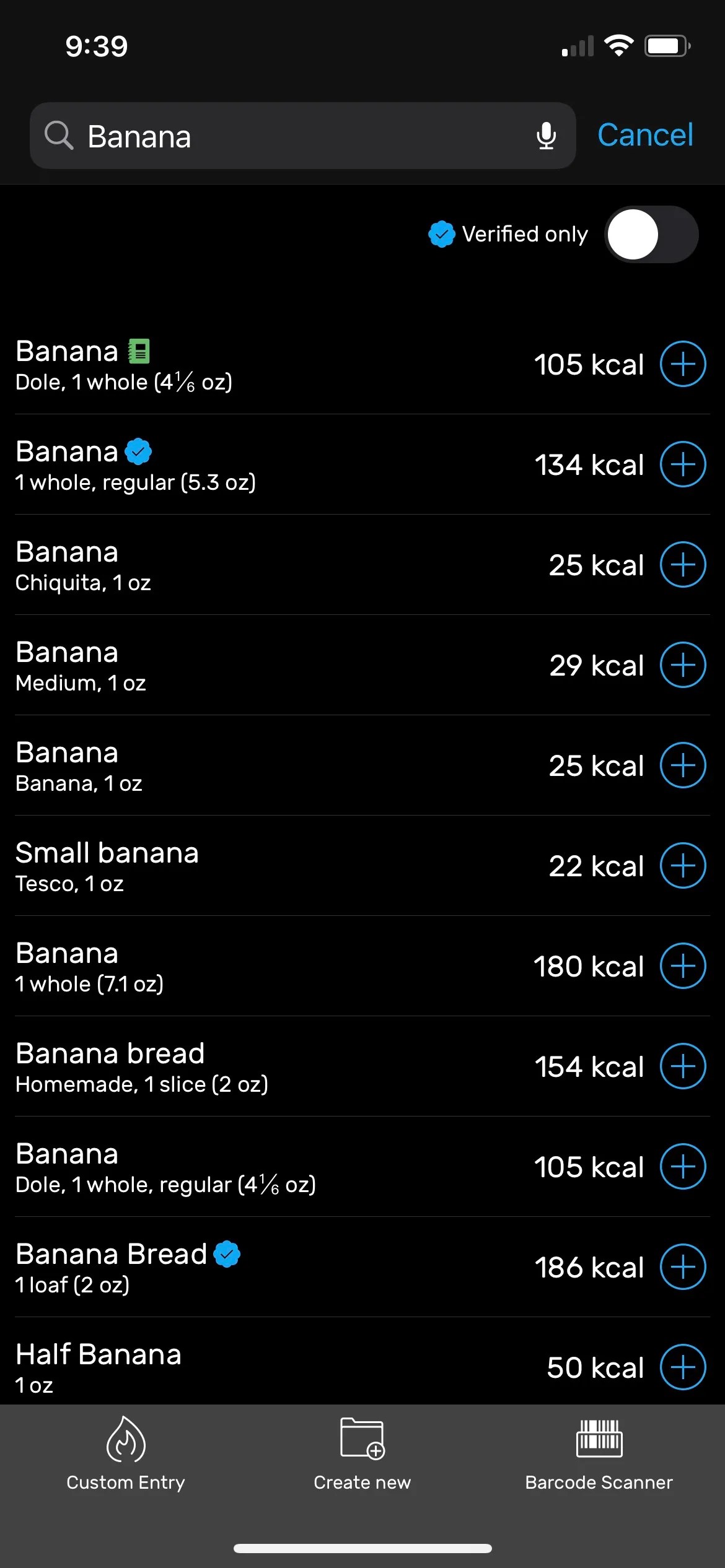Image resolution: width=725 pixels, height=1568 pixels.
Task: Tap the verified badge beside Banana Bread
Action: pyautogui.click(x=227, y=1253)
